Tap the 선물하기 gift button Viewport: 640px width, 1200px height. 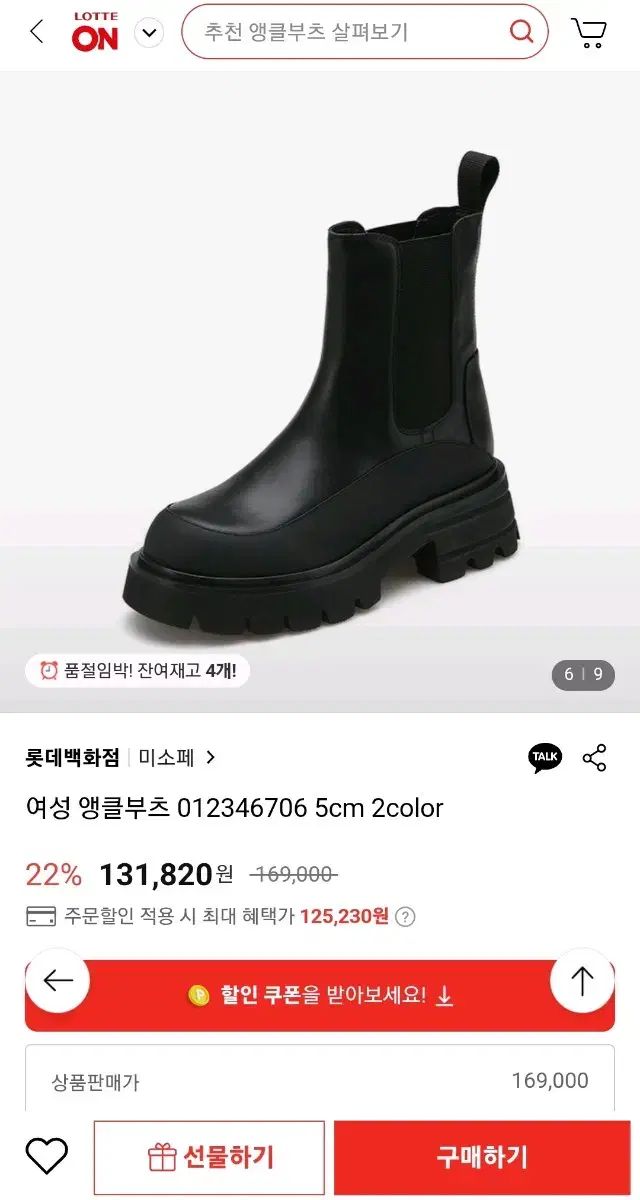pos(209,1158)
